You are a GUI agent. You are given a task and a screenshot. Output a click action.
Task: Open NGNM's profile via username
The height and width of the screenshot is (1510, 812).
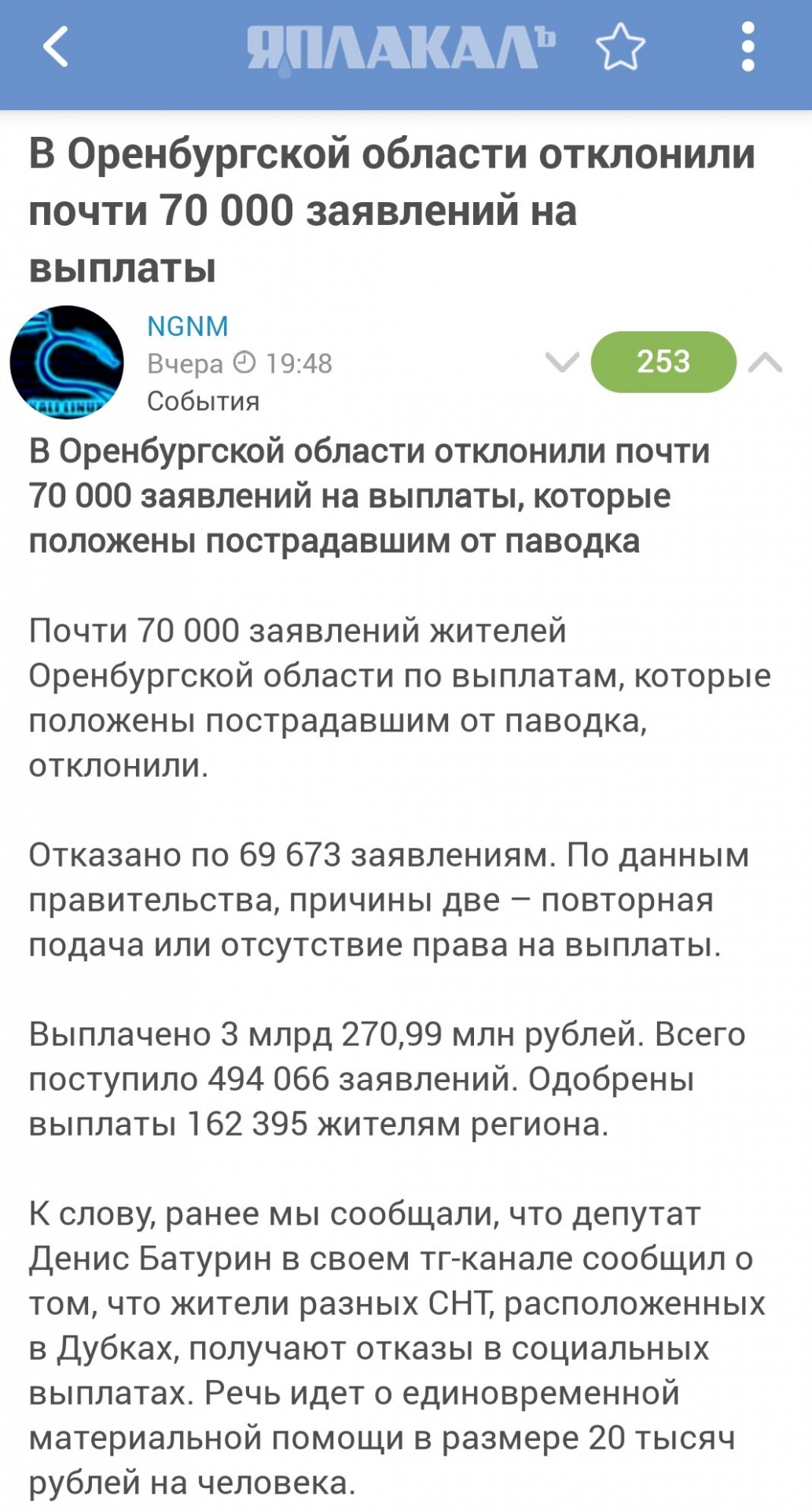[x=188, y=326]
